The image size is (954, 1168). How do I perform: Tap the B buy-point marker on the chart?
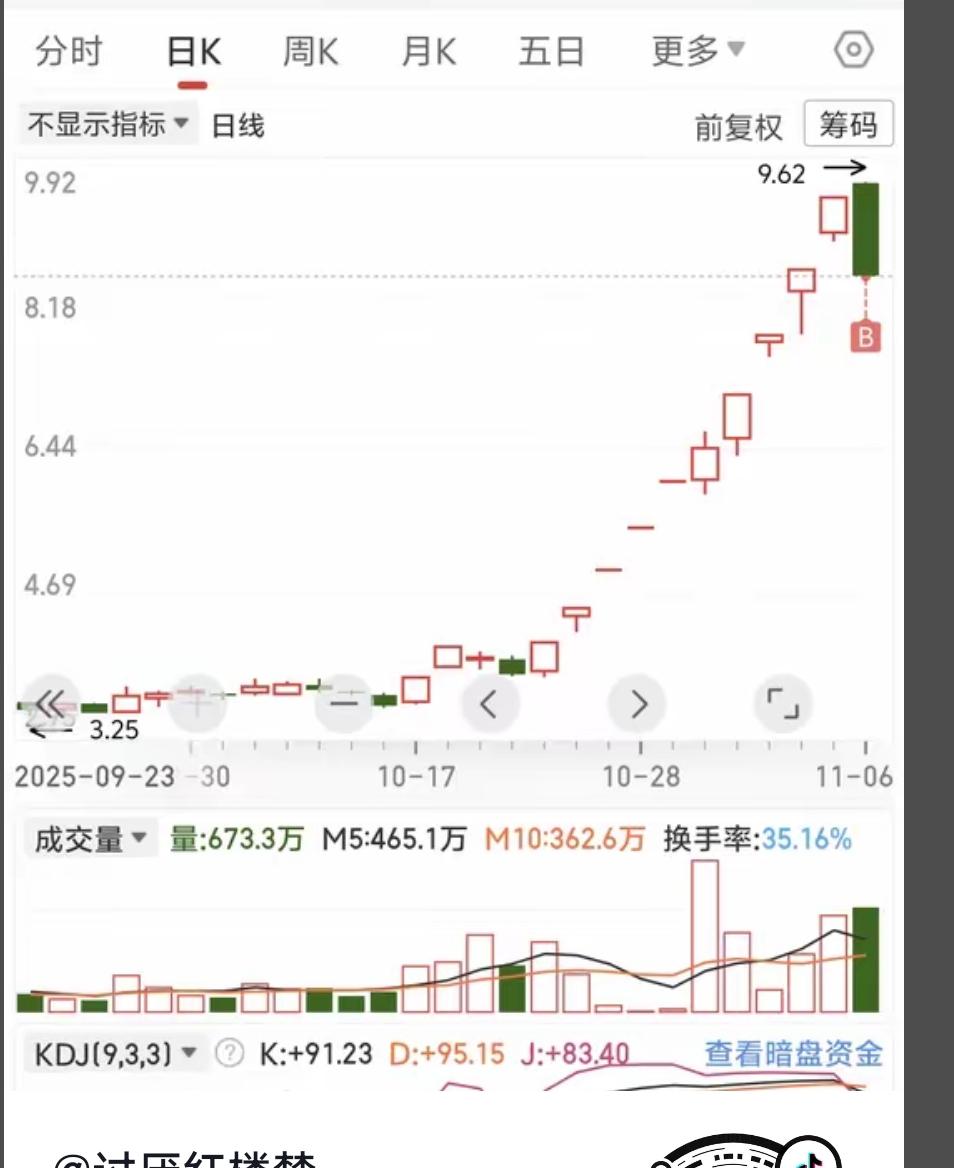(864, 338)
